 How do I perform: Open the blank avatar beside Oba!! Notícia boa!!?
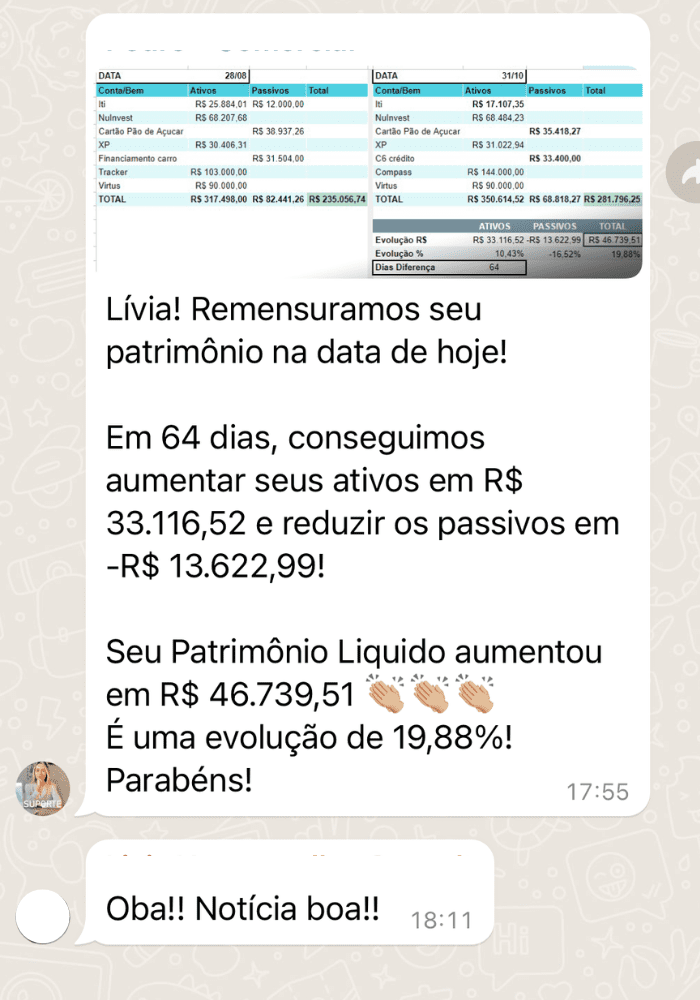coord(43,916)
